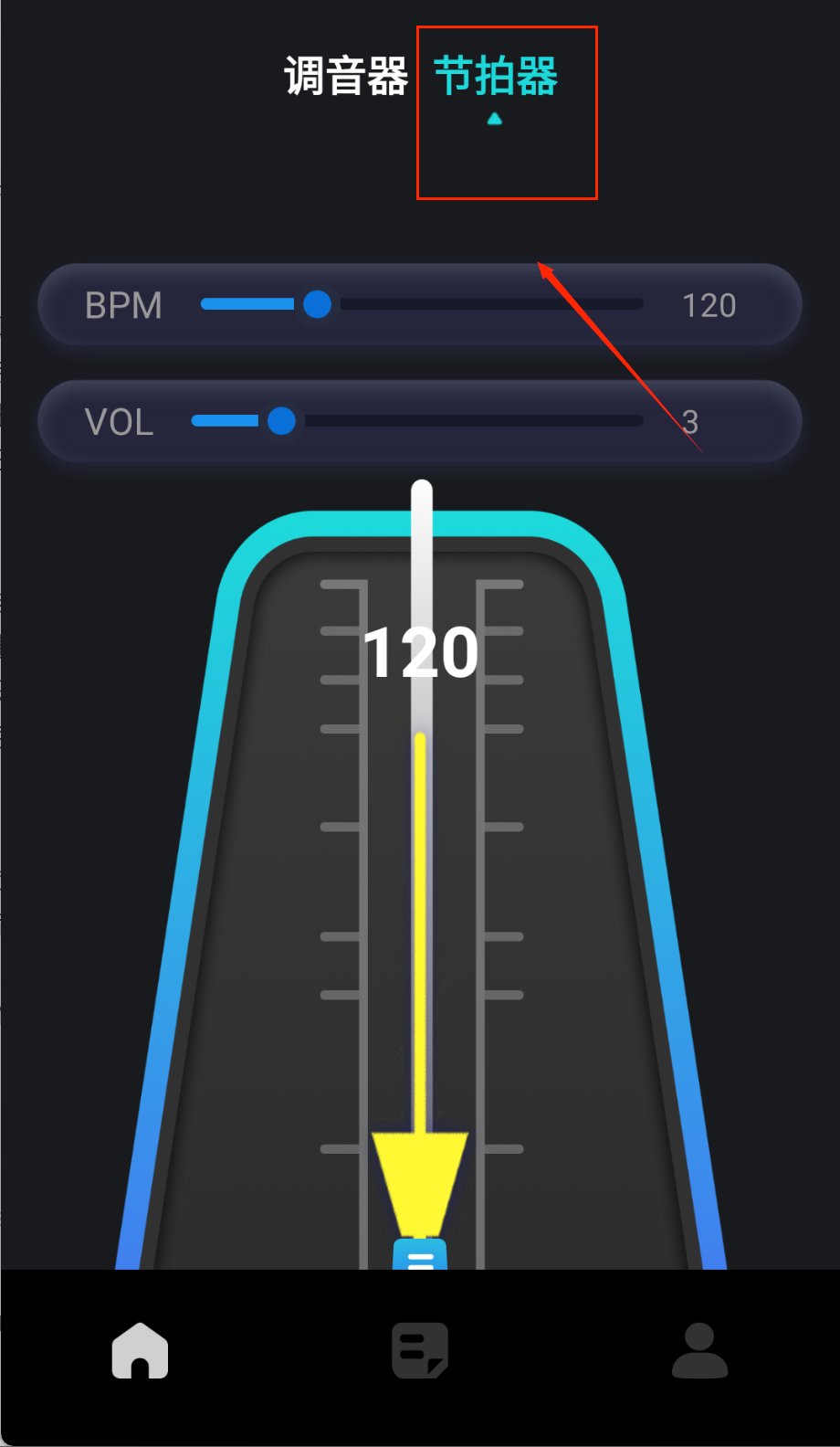Screen dimensions: 840x1447
Task: Open the profile tab in bottom bar
Action: point(699,1350)
